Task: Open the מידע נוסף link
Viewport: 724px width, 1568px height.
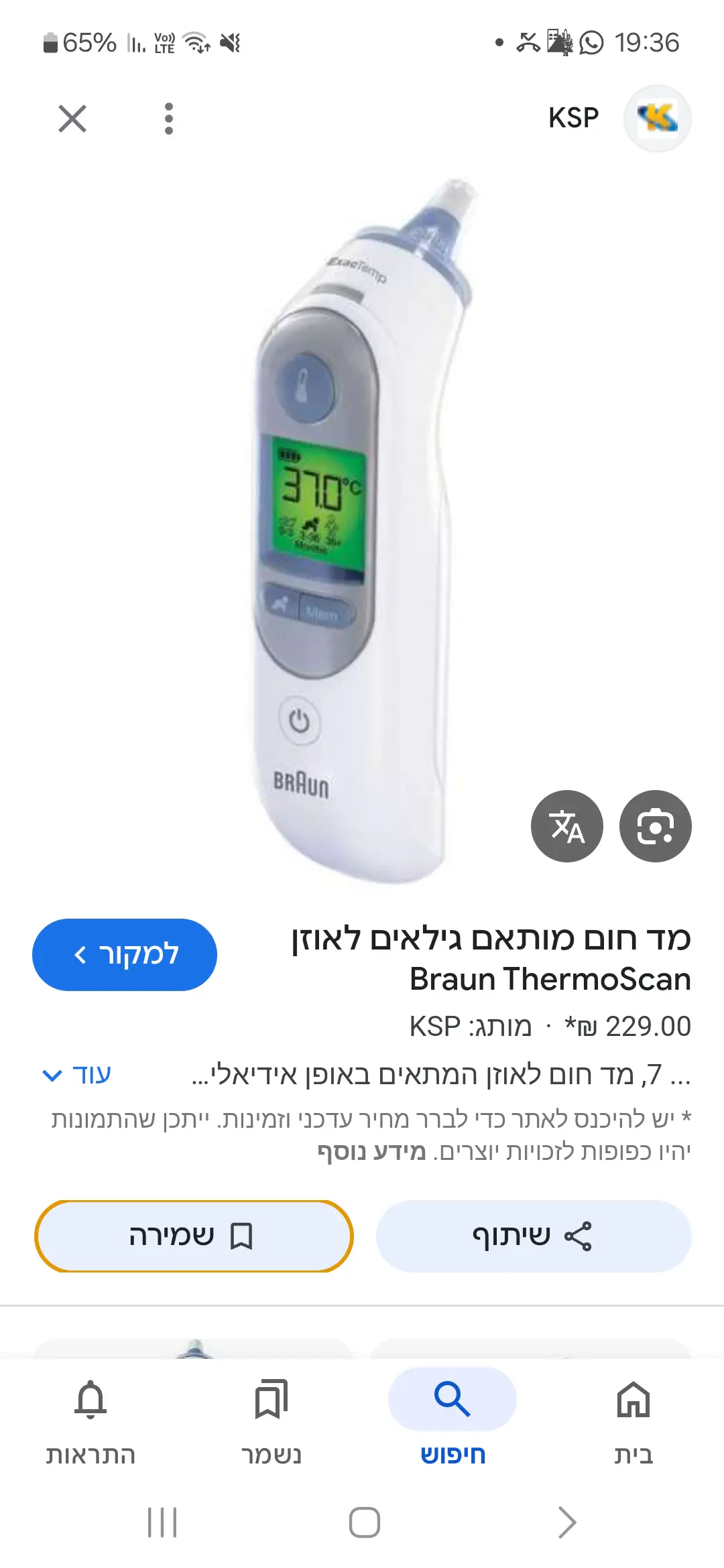Action: [371, 1151]
